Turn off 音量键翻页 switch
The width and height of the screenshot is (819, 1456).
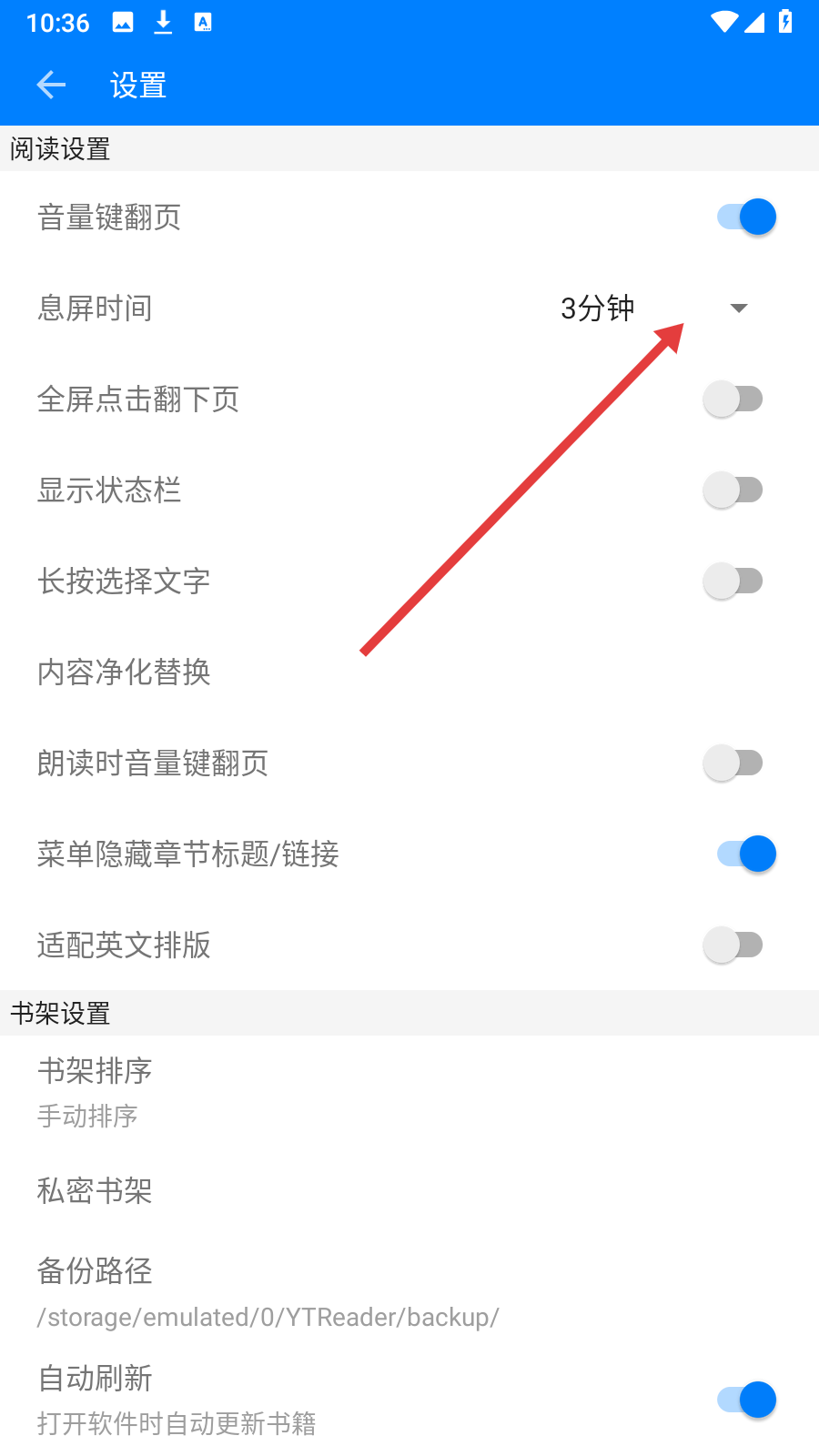click(746, 217)
